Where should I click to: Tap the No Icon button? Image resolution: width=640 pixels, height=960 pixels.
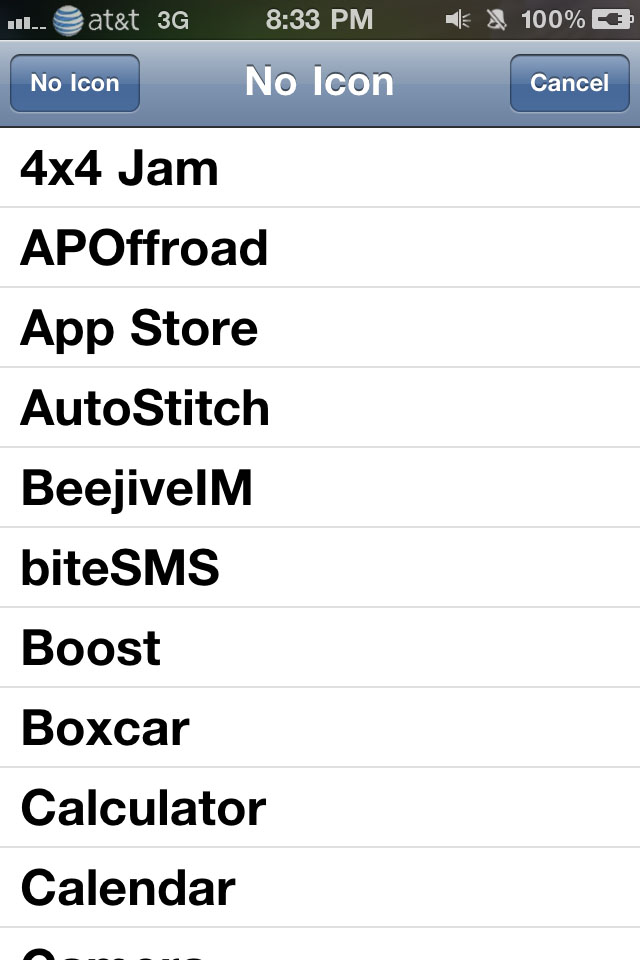point(74,83)
